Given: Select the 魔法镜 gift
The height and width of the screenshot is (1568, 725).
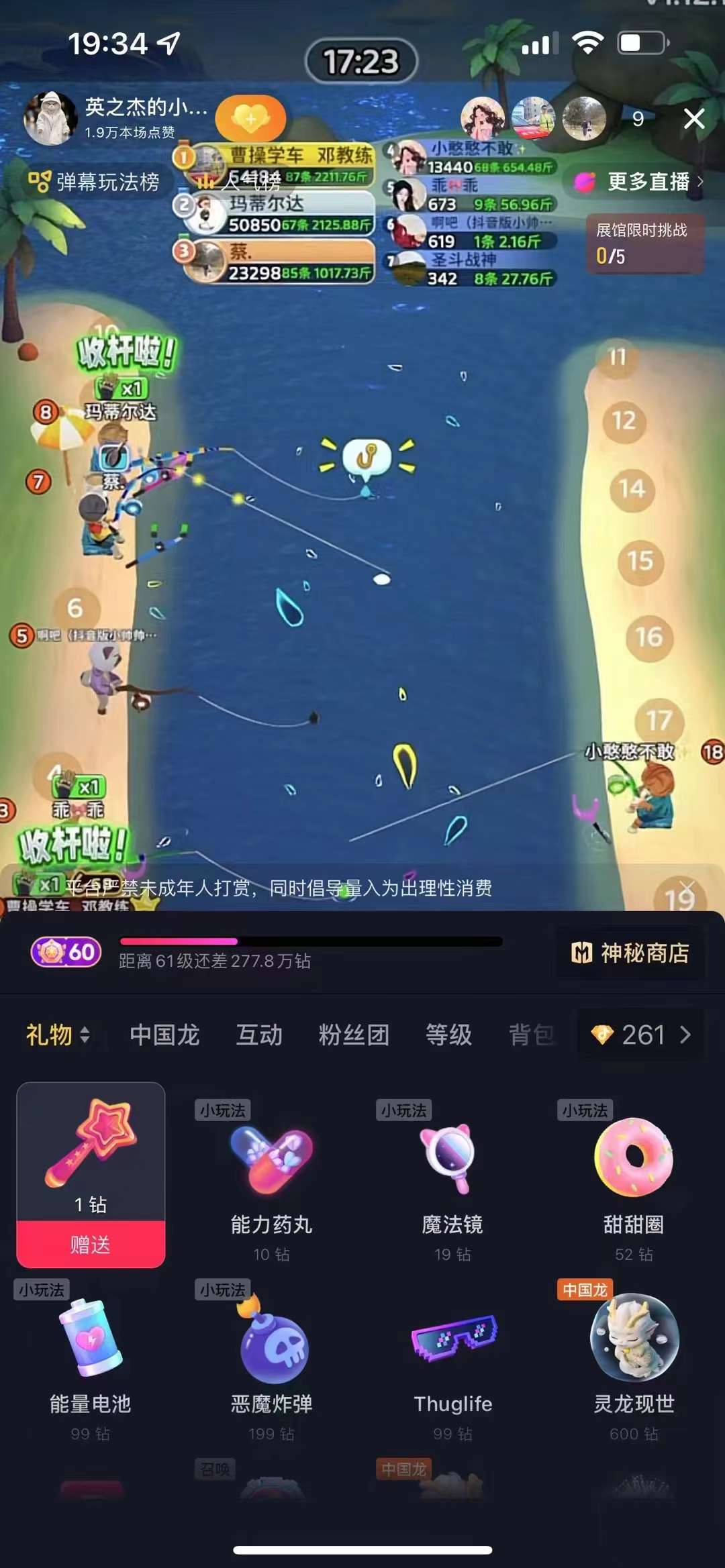Looking at the screenshot, I should [x=452, y=1181].
